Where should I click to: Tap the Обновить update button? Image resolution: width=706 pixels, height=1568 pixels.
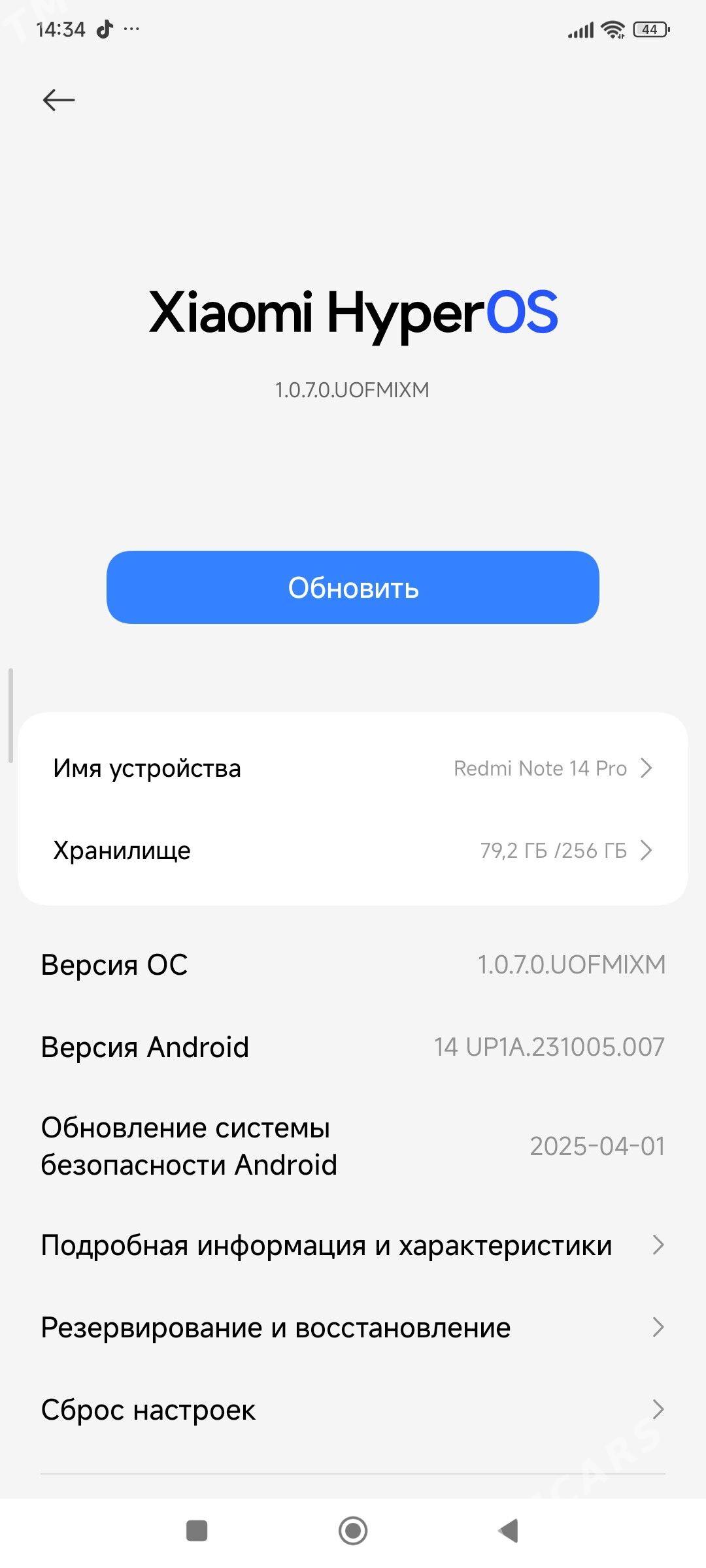[353, 587]
